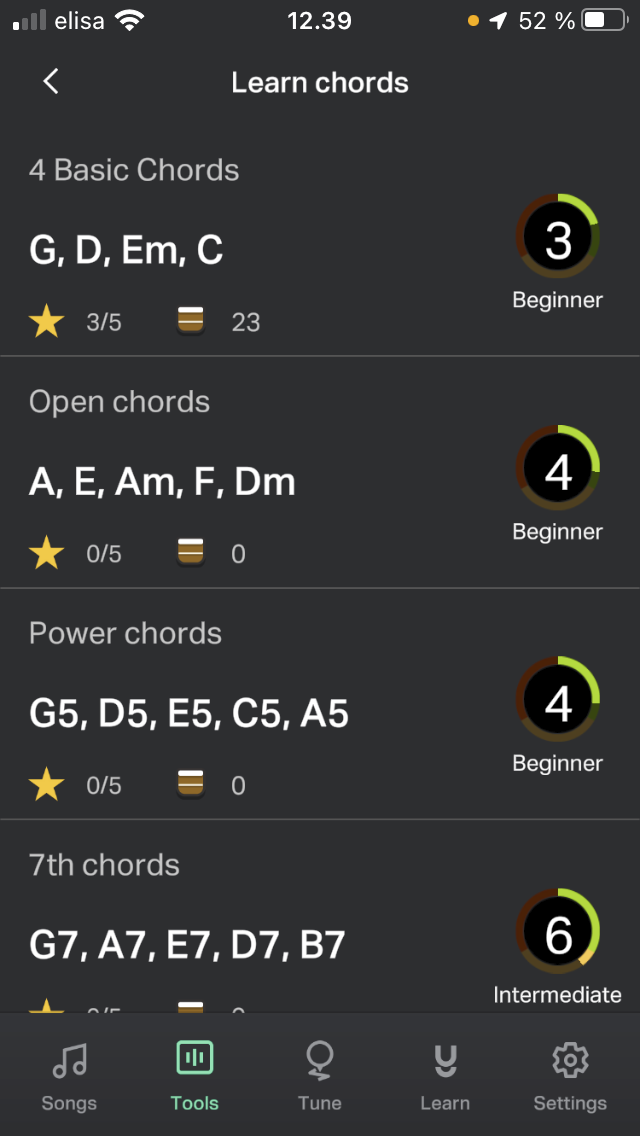Go to the Learn tab

445,1076
